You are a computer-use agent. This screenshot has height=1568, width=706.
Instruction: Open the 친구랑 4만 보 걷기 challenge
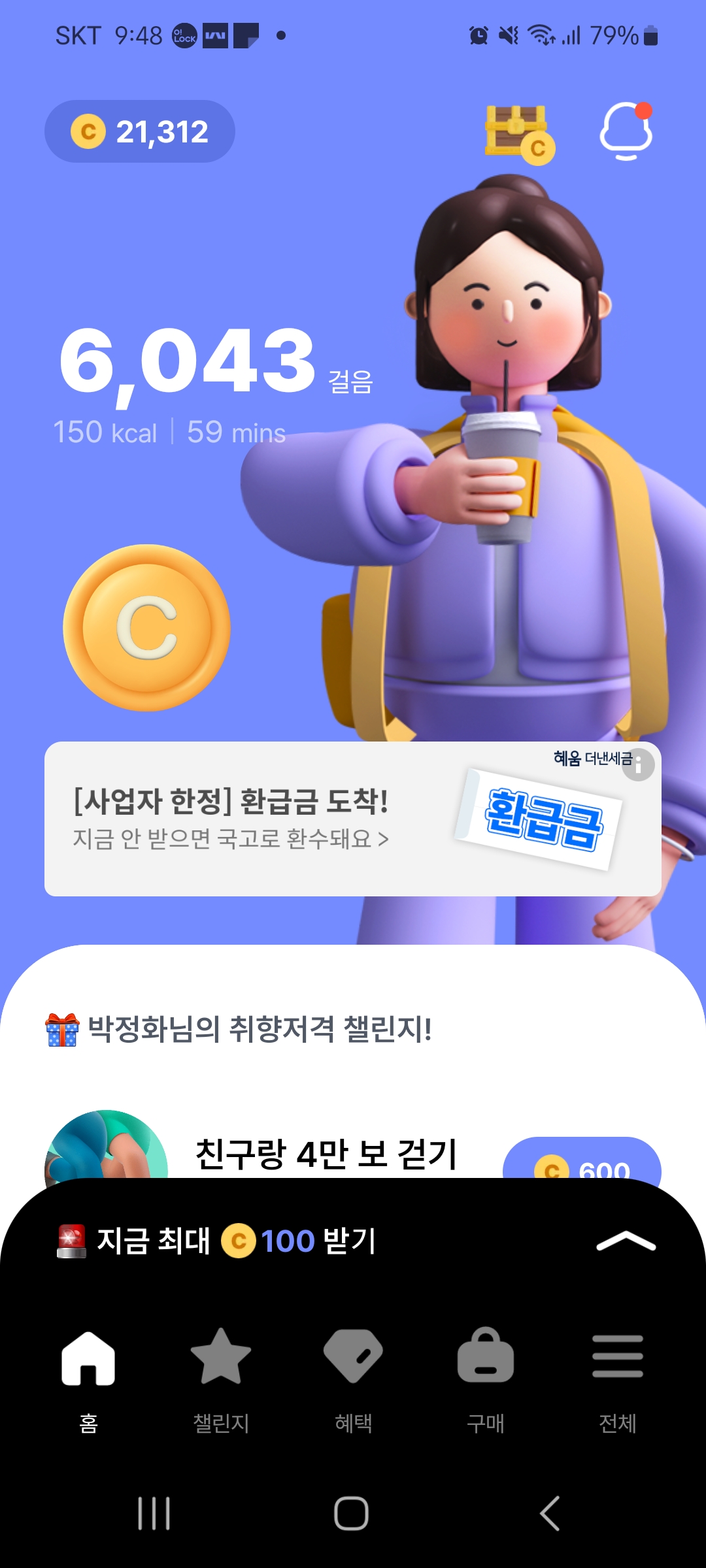326,1154
